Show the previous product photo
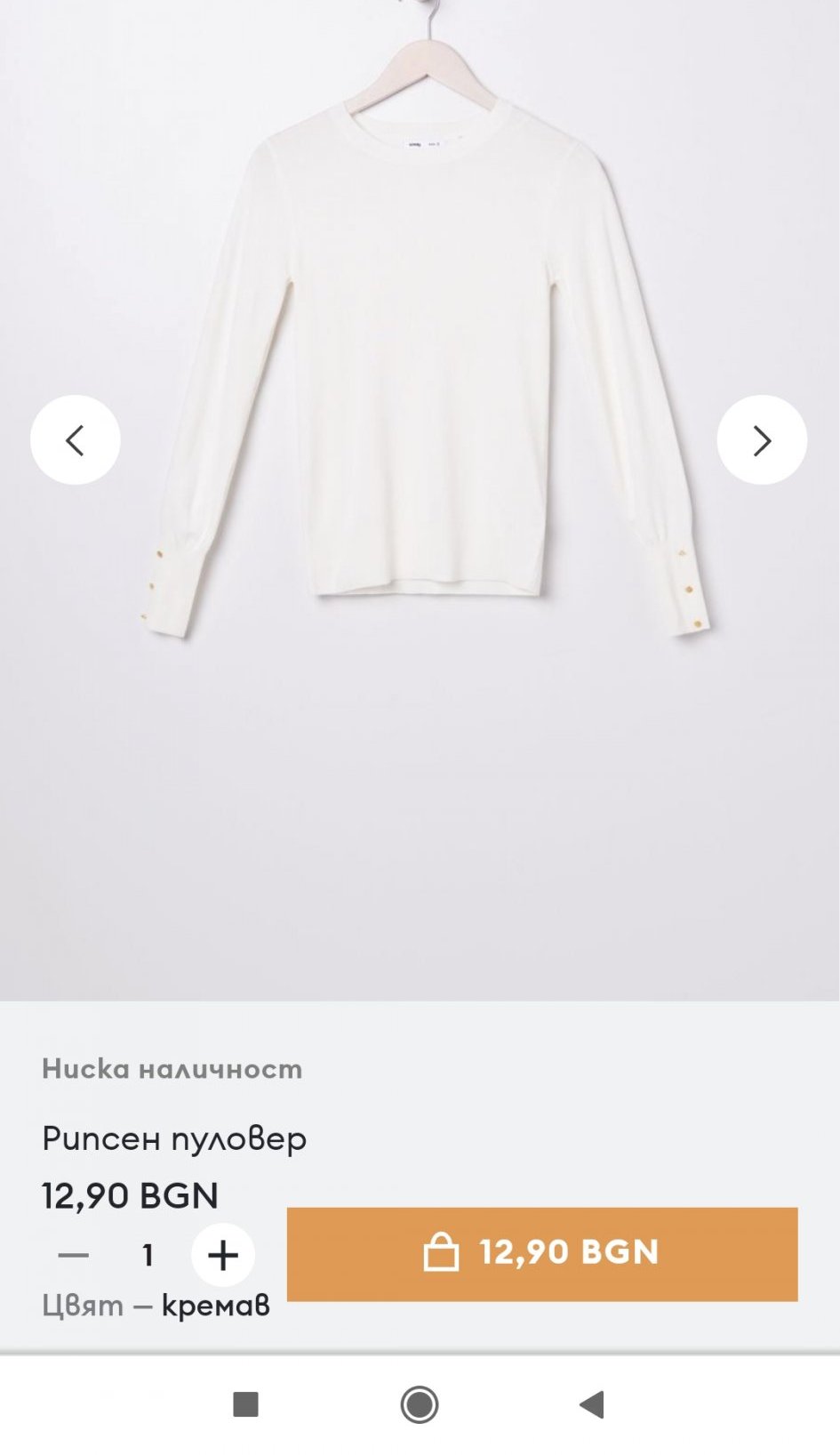Viewport: 840px width, 1455px height. pyautogui.click(x=76, y=440)
